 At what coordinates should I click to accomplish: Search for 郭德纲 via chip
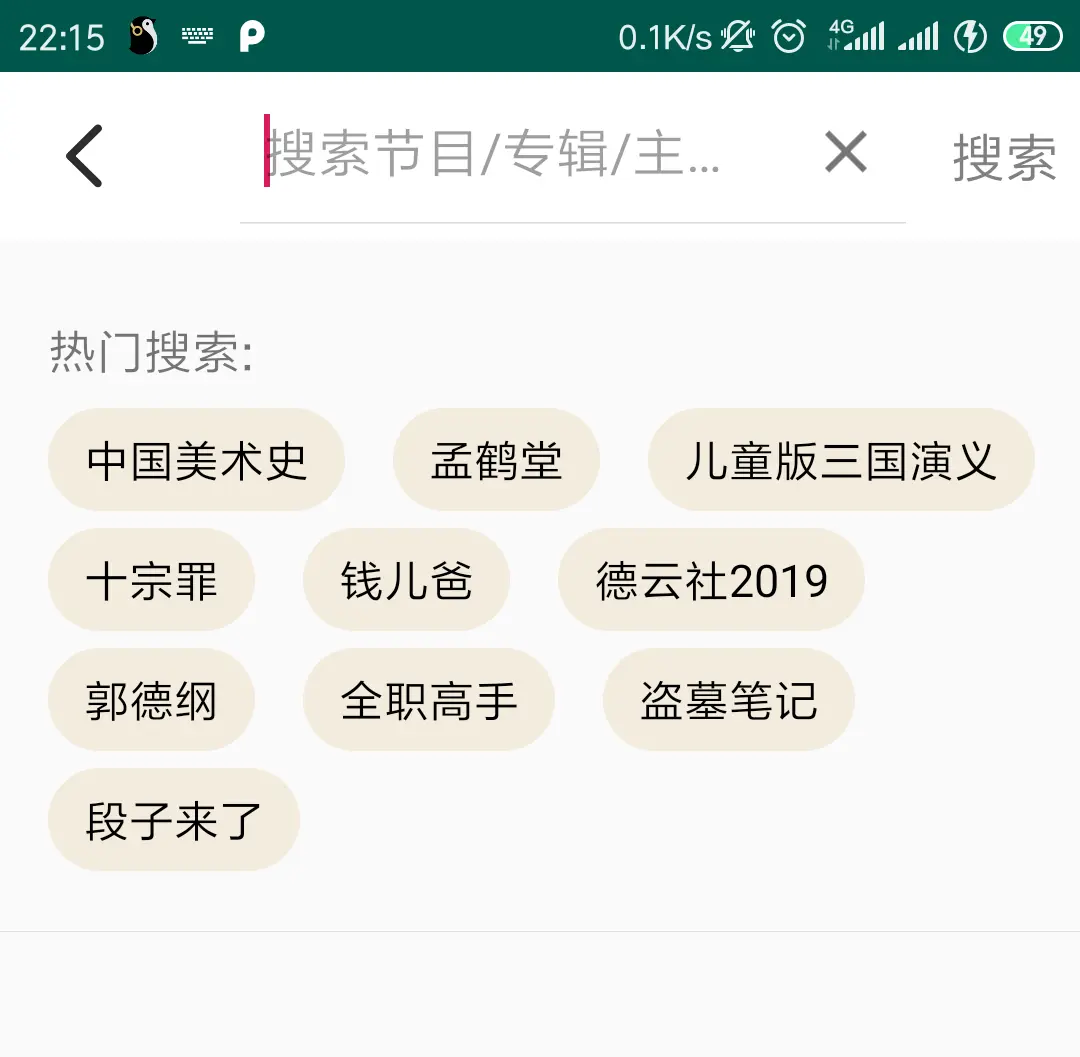[x=151, y=700]
